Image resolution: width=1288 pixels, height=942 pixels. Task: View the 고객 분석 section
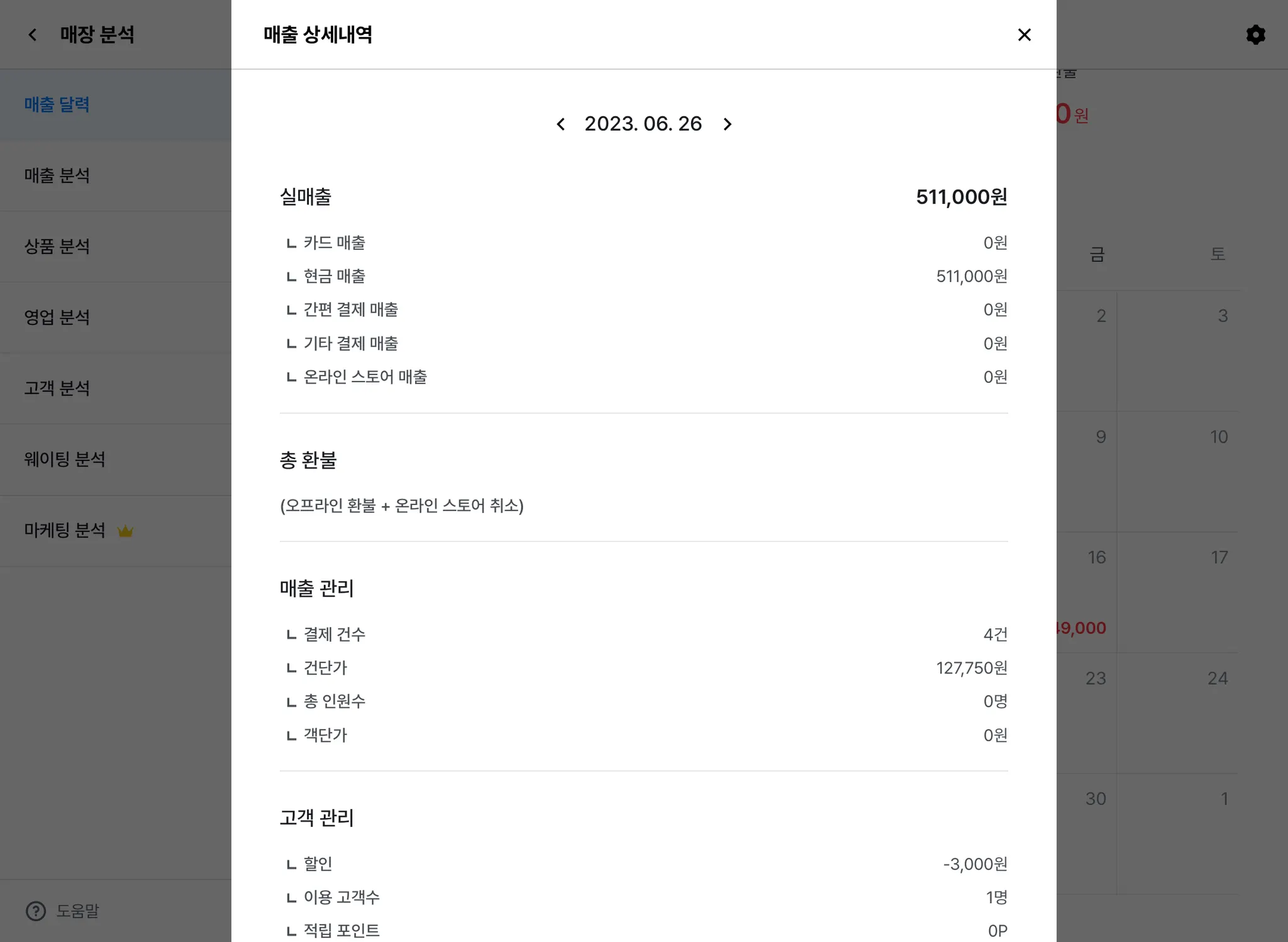(57, 389)
